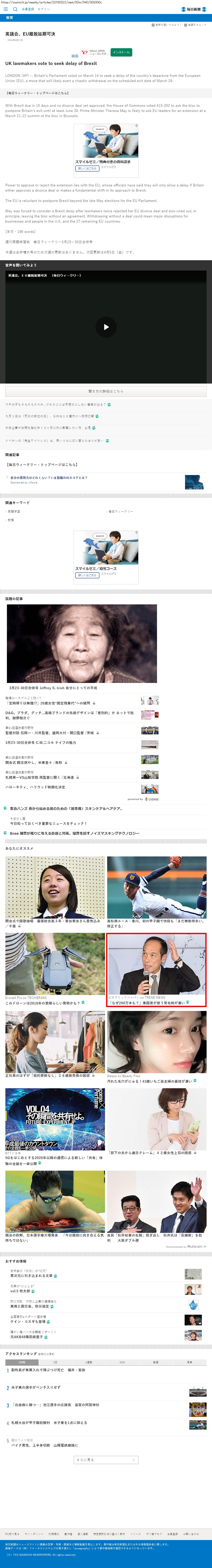Tap the ログイン link in the header
The image size is (212, 1568).
tap(44, 9)
